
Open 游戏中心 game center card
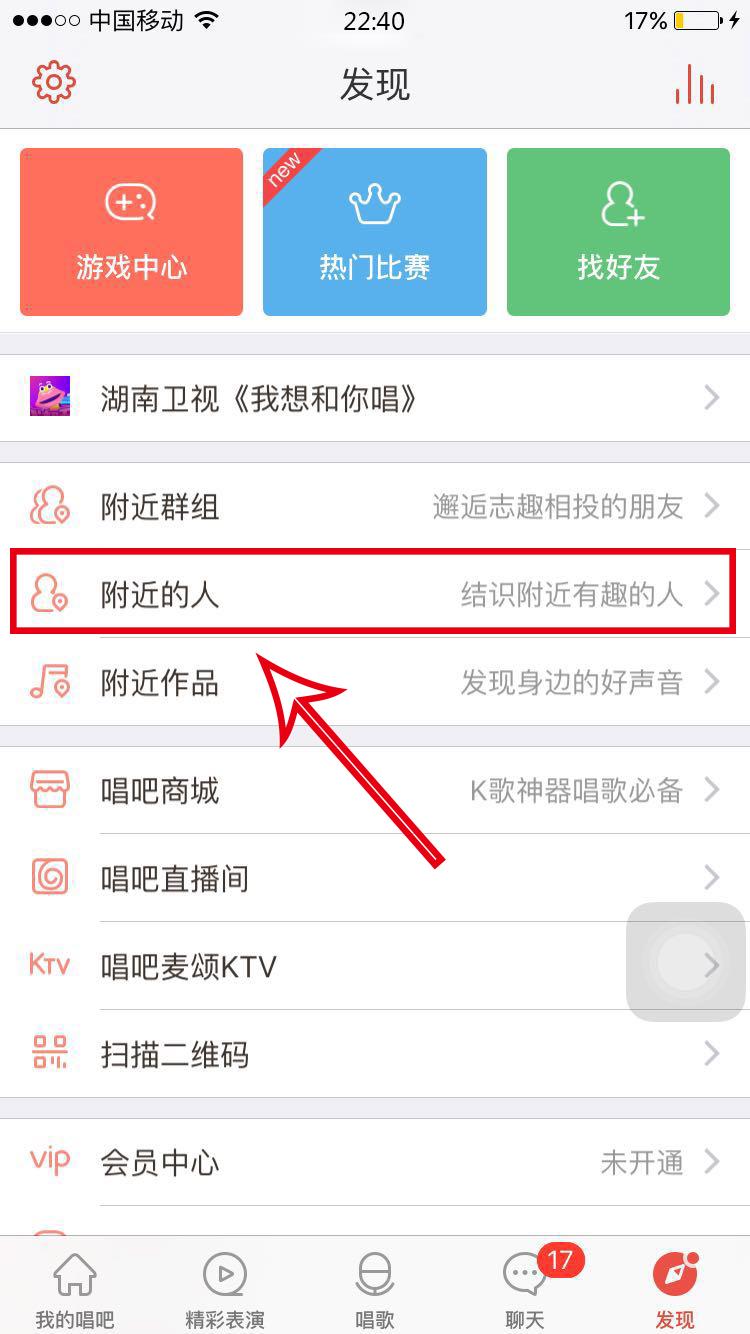[131, 232]
